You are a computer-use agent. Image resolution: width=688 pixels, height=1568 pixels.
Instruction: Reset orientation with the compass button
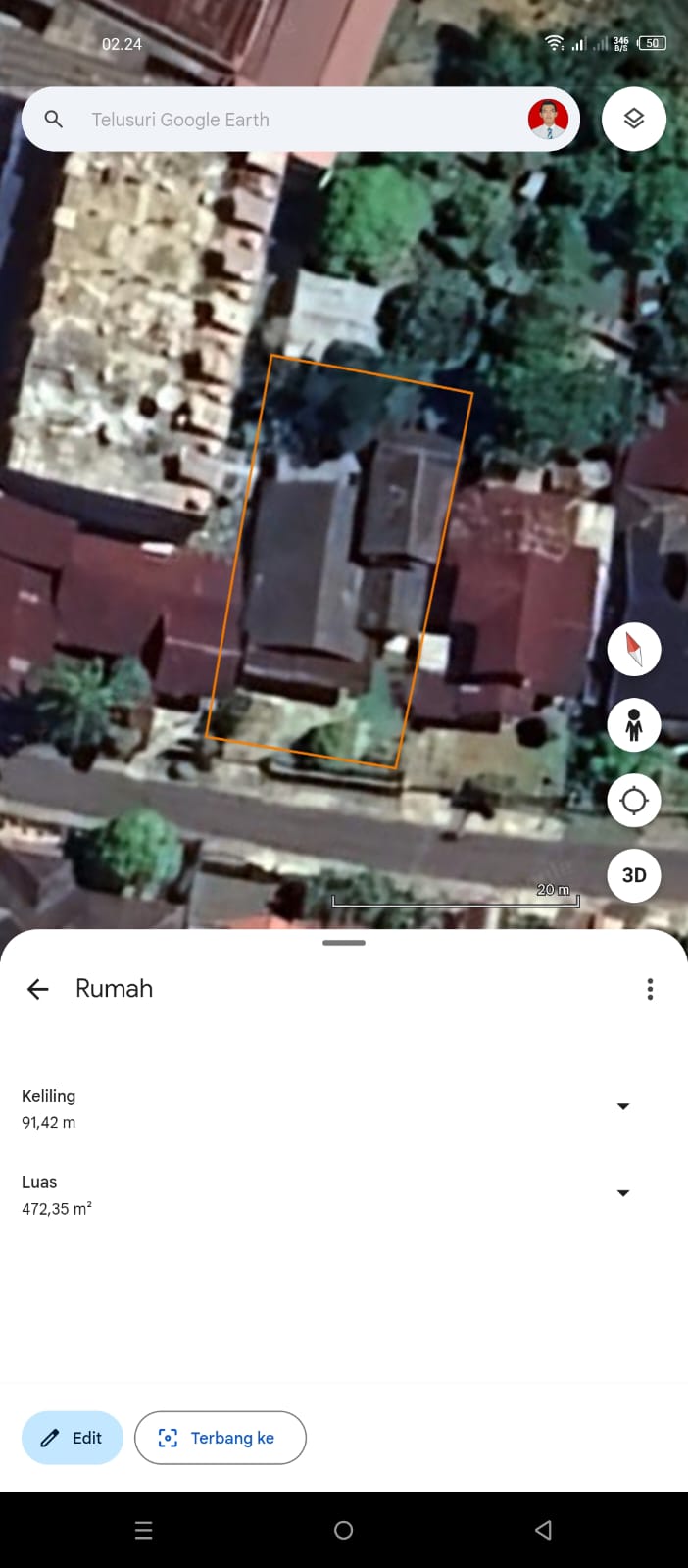634,649
